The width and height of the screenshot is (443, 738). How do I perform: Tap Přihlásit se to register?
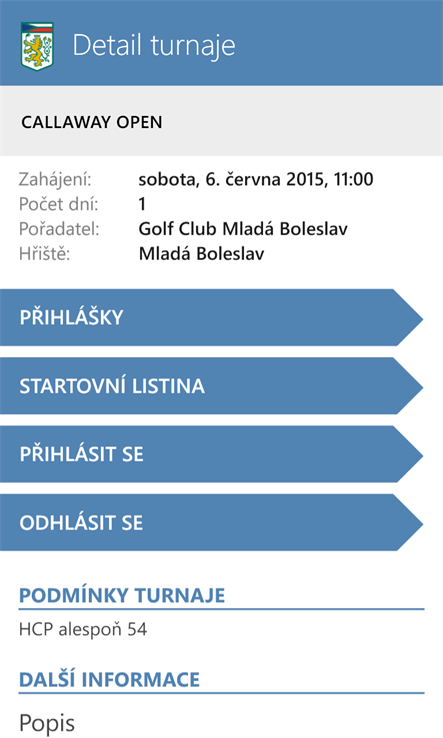(212, 454)
